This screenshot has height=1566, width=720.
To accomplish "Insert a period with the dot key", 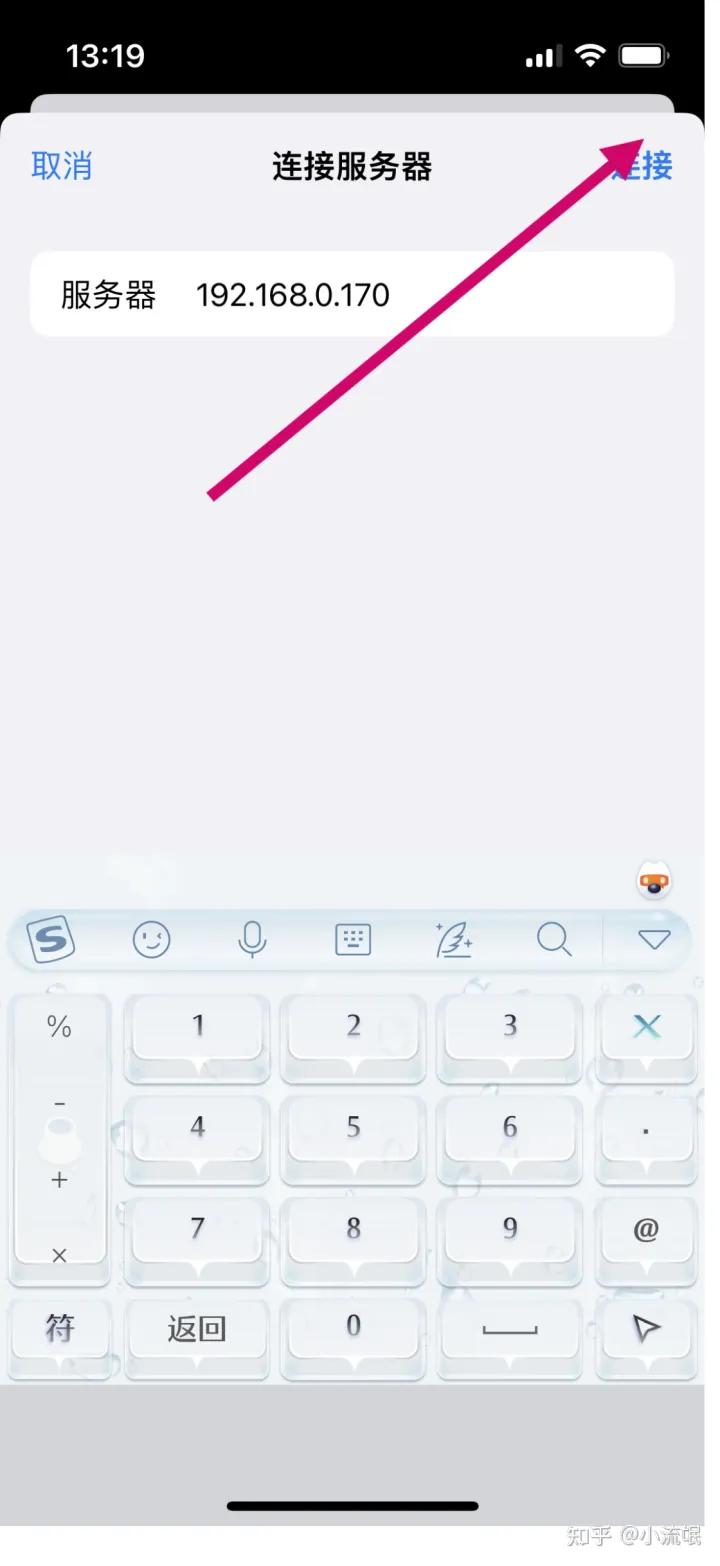I will pyautogui.click(x=646, y=1130).
